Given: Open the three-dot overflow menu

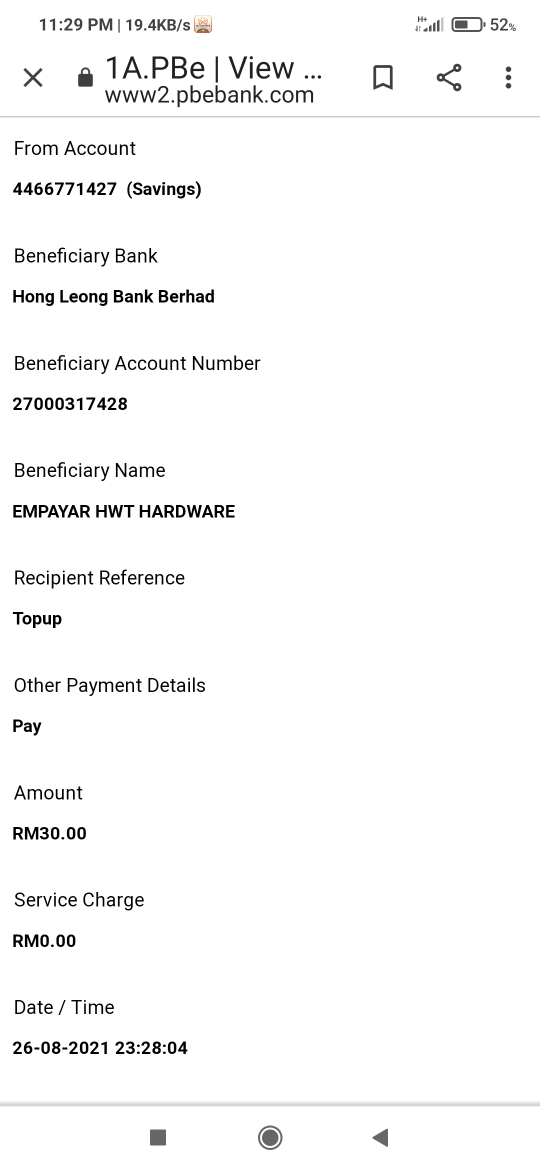Looking at the screenshot, I should point(508,78).
